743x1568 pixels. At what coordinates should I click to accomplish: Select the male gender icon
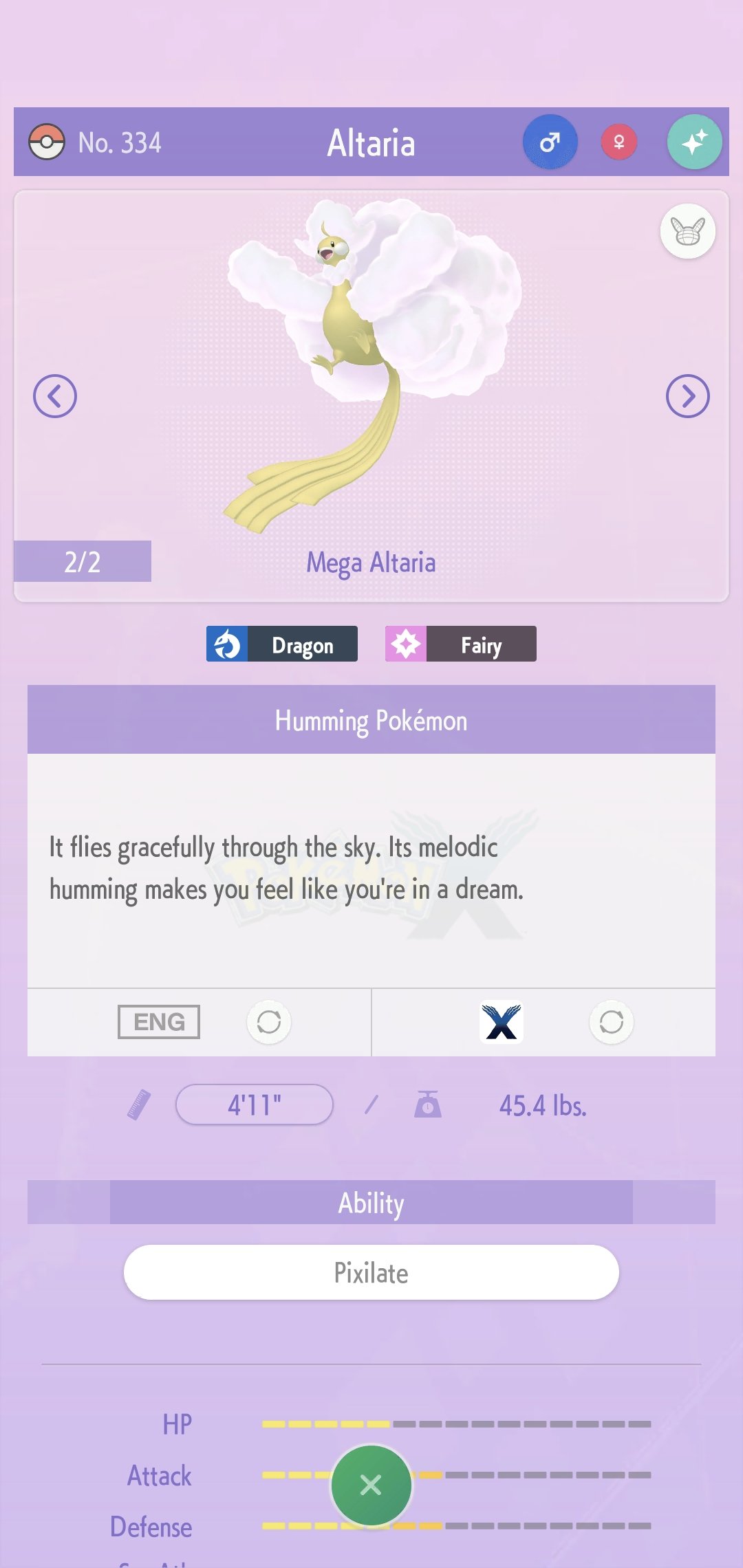coord(550,142)
